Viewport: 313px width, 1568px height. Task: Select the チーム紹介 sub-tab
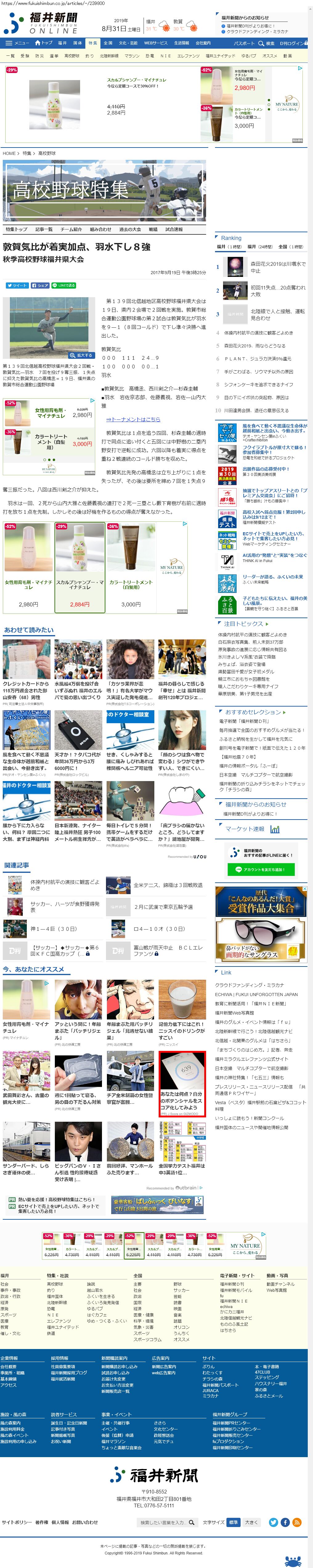pos(71,229)
